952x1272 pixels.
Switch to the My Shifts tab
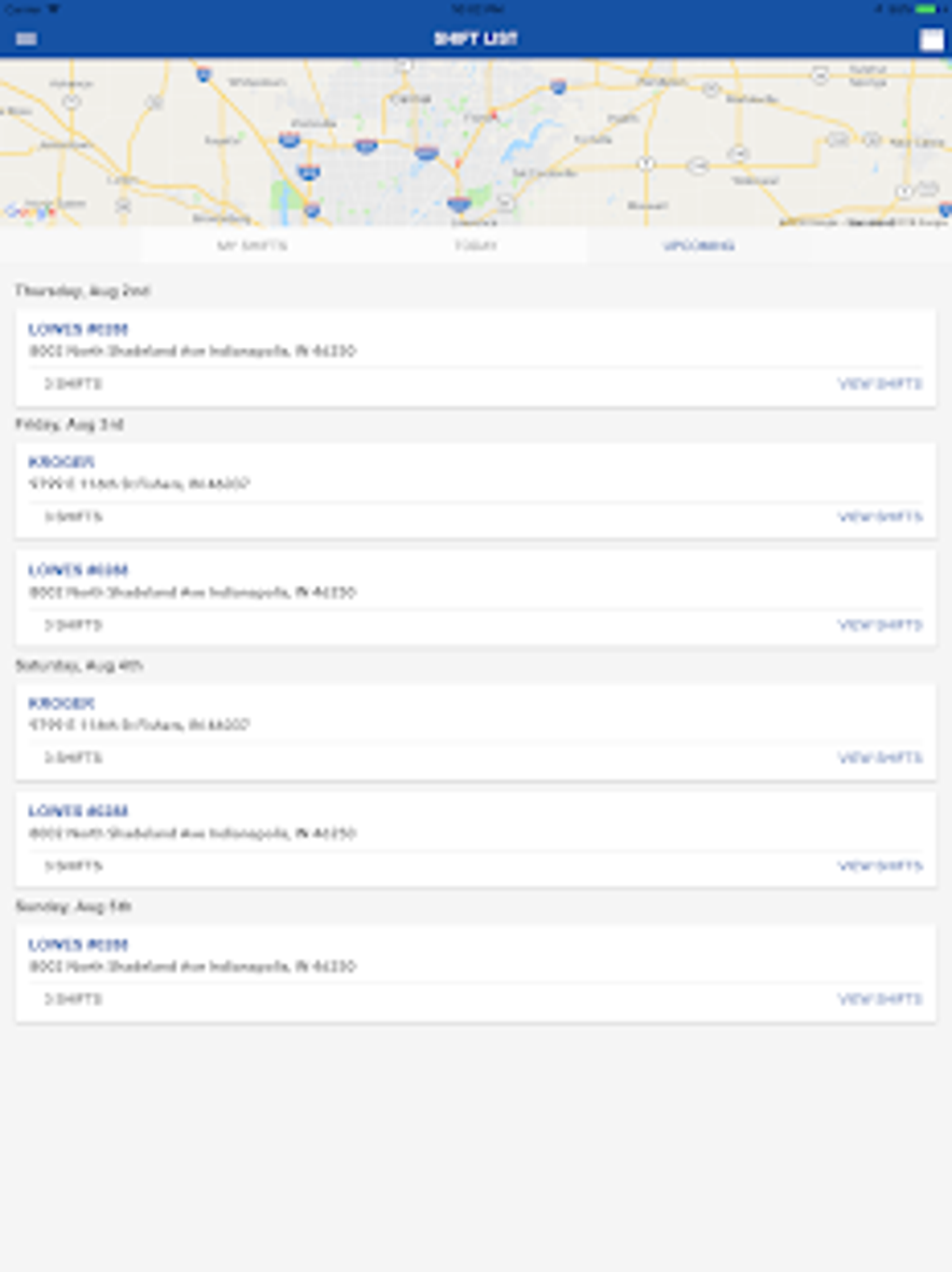pyautogui.click(x=252, y=245)
